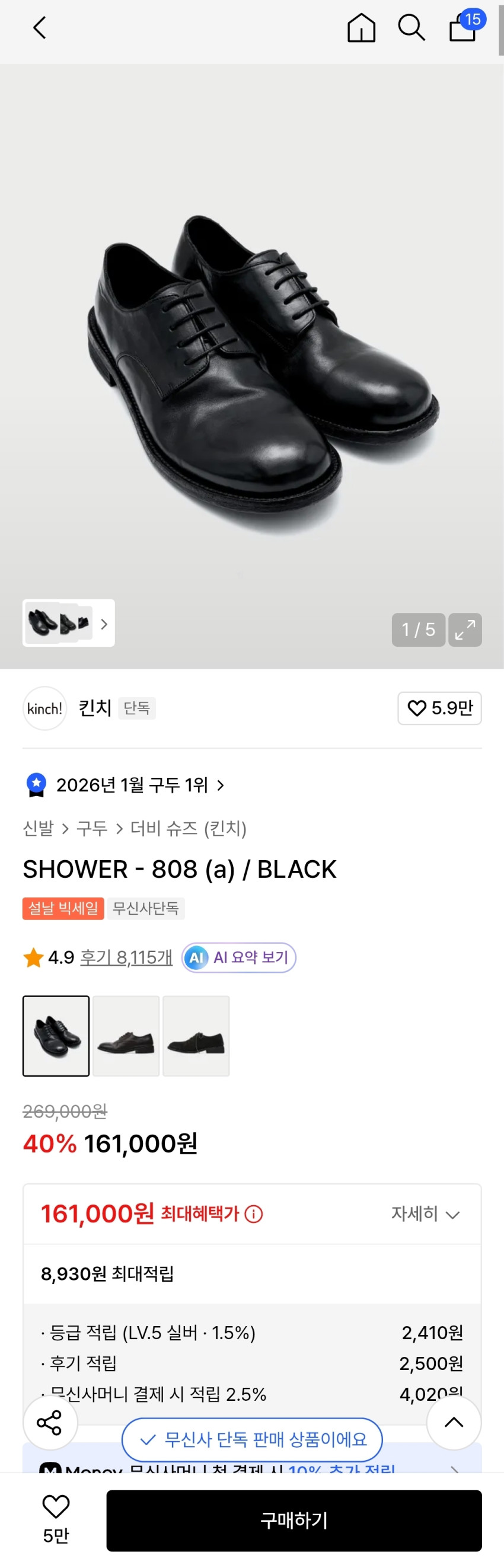Open the shopping bag with 15 items

coord(463,27)
